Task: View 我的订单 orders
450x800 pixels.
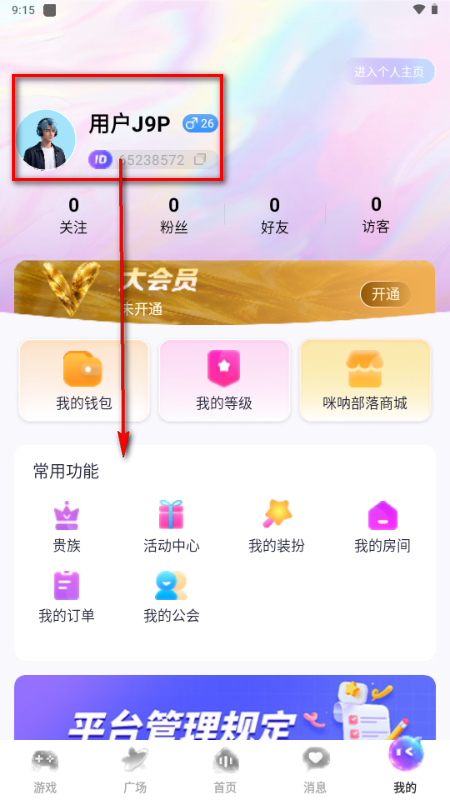Action: coord(67,597)
